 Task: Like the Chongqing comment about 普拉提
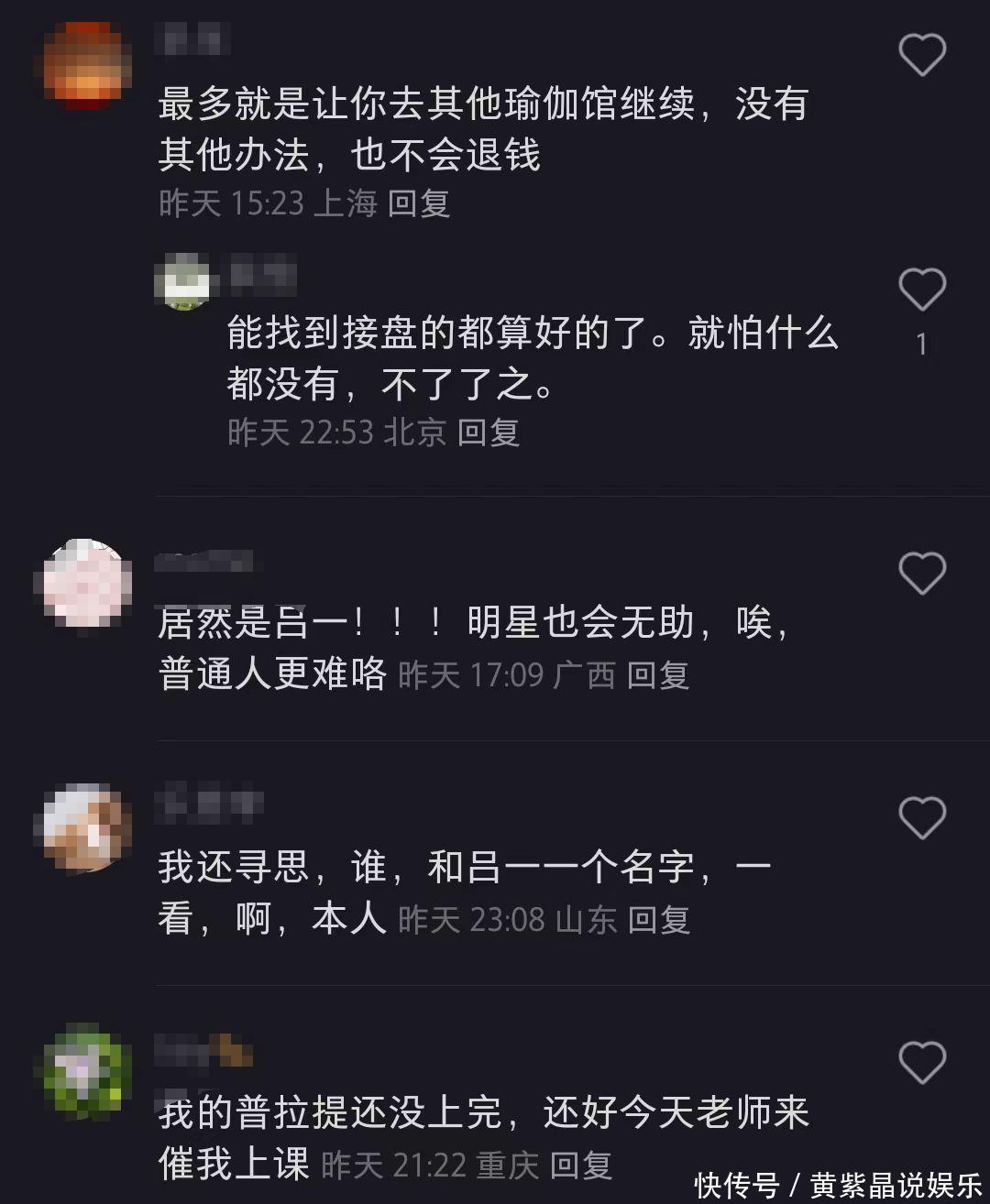pyautogui.click(x=921, y=1063)
